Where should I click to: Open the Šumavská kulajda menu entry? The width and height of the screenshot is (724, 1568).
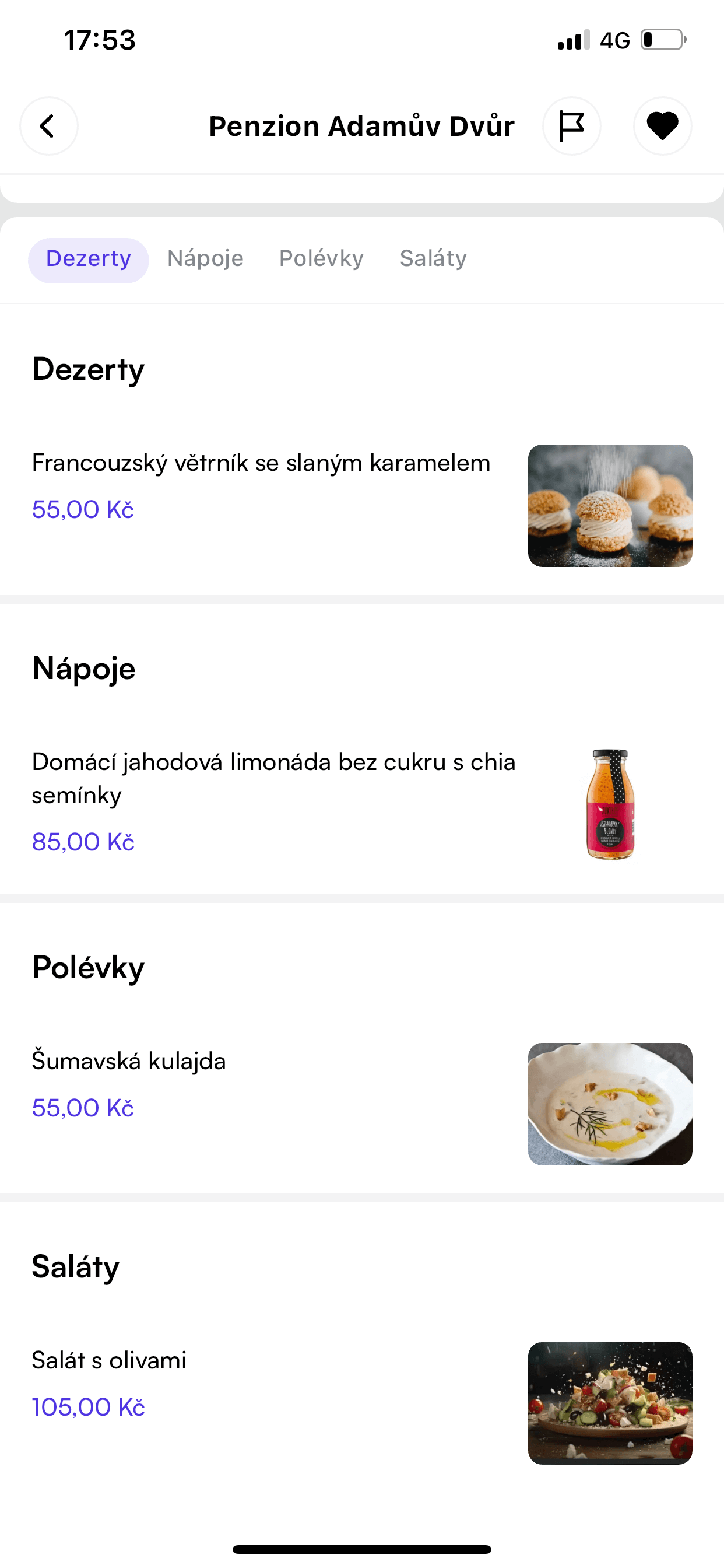pyautogui.click(x=128, y=1060)
